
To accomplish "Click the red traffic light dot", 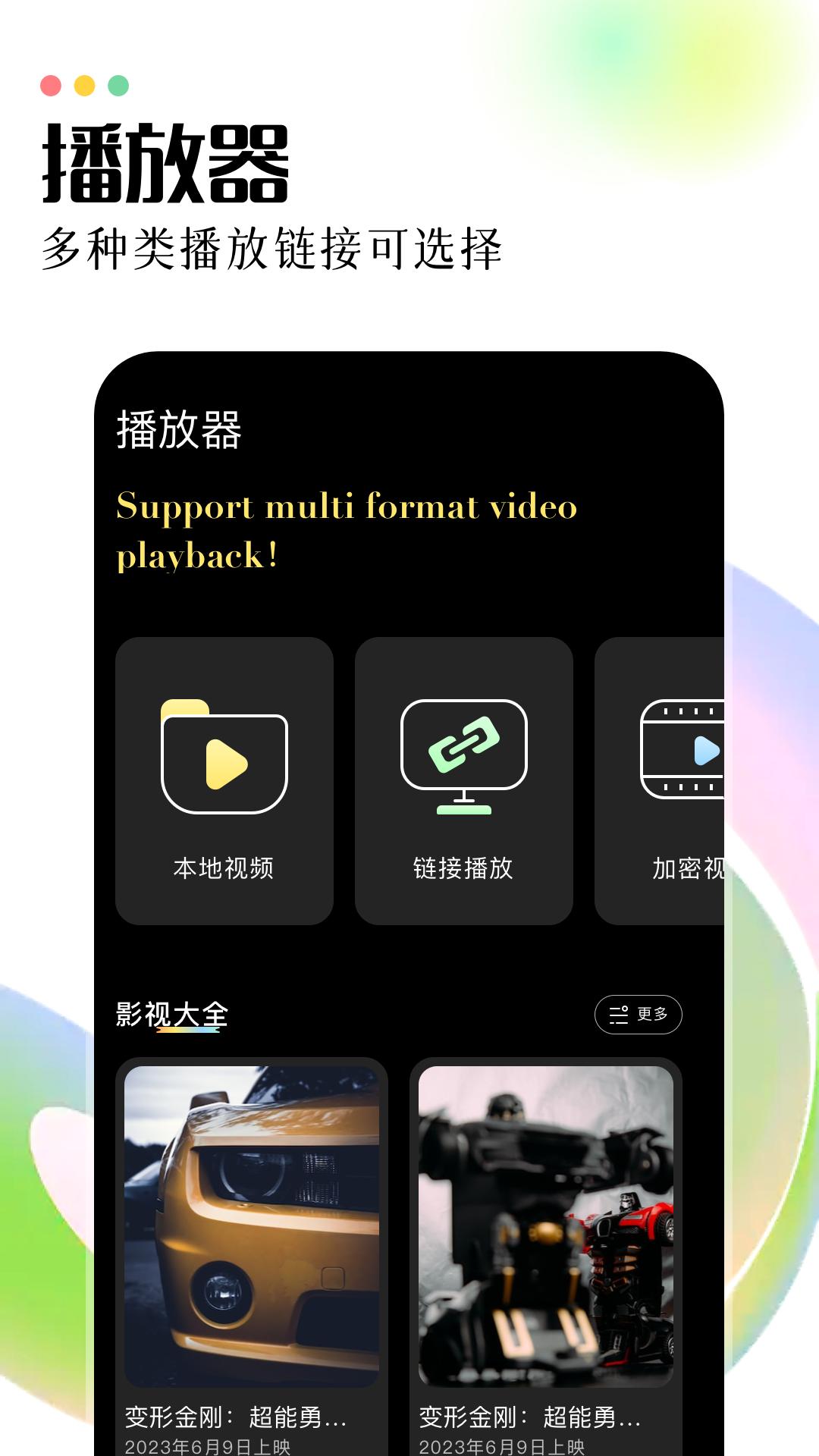I will (x=50, y=86).
